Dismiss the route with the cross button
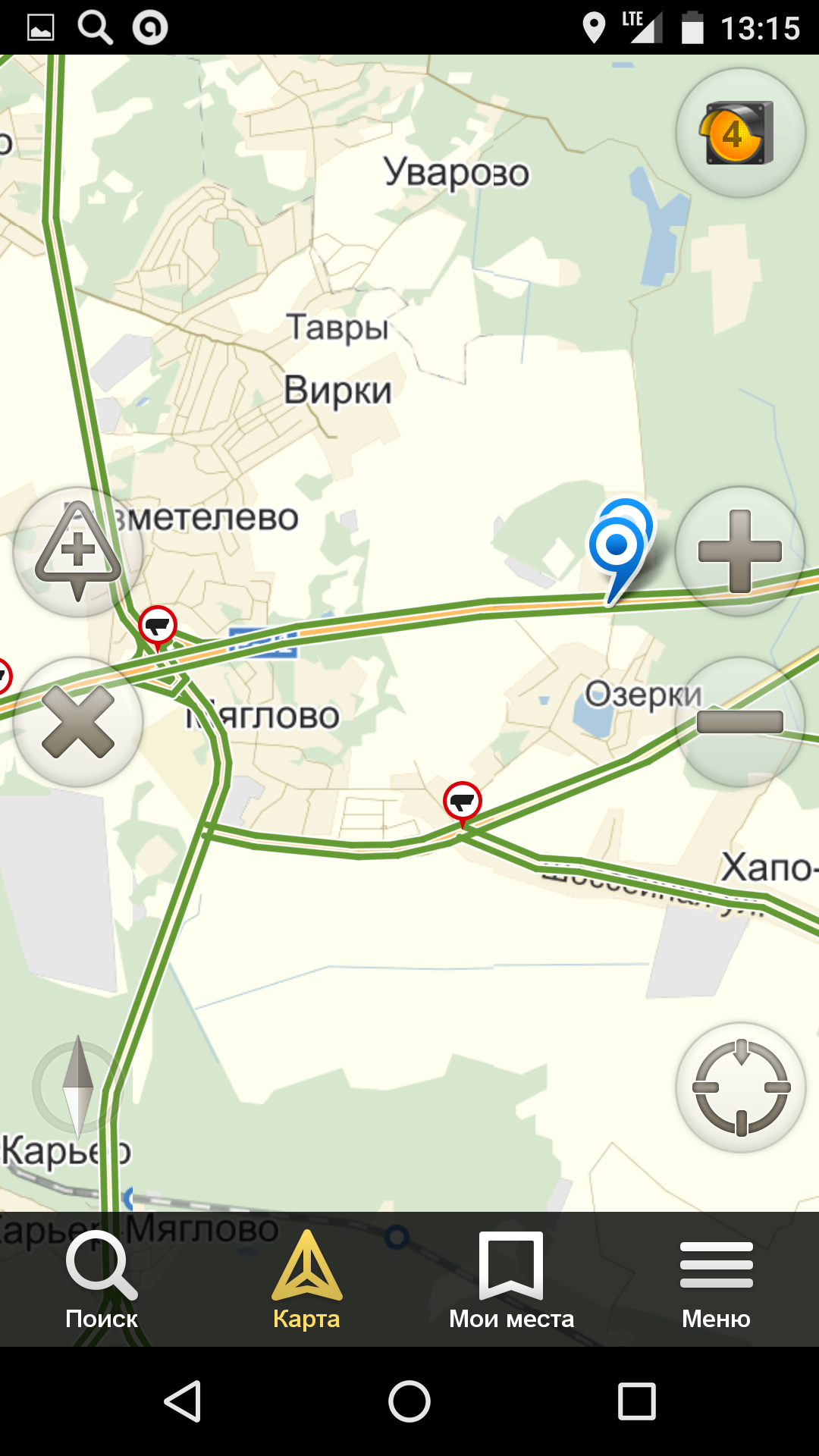Viewport: 819px width, 1456px height. pos(77,721)
